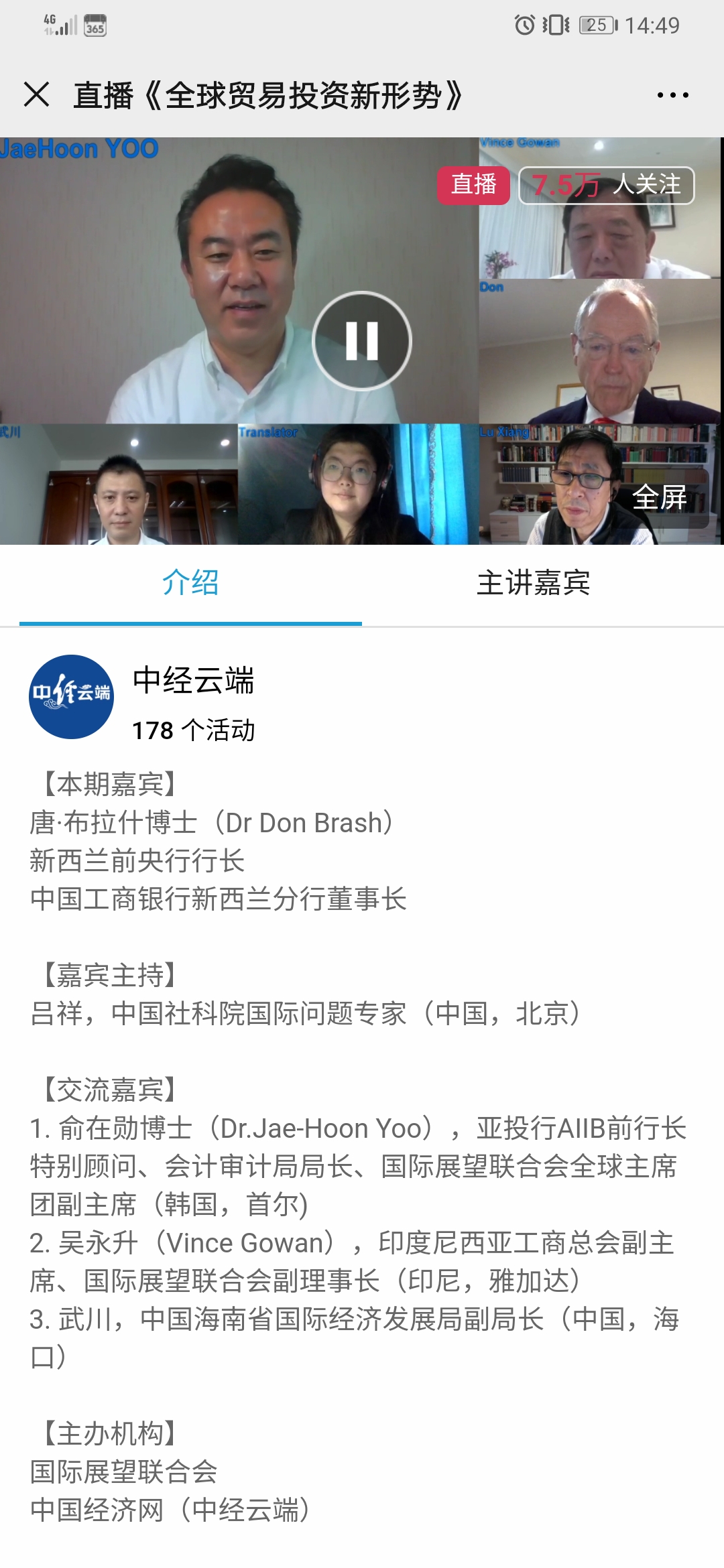724x1568 pixels.
Task: Select the 介绍 tab
Action: [x=190, y=583]
